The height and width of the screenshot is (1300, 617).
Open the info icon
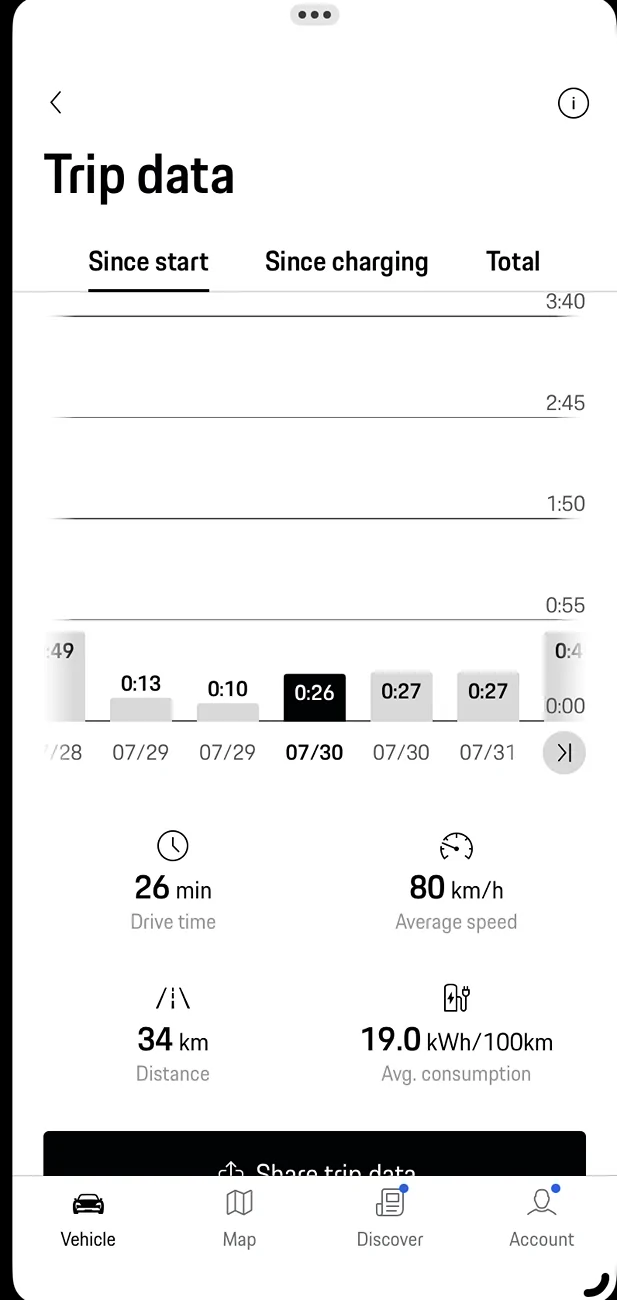click(573, 103)
